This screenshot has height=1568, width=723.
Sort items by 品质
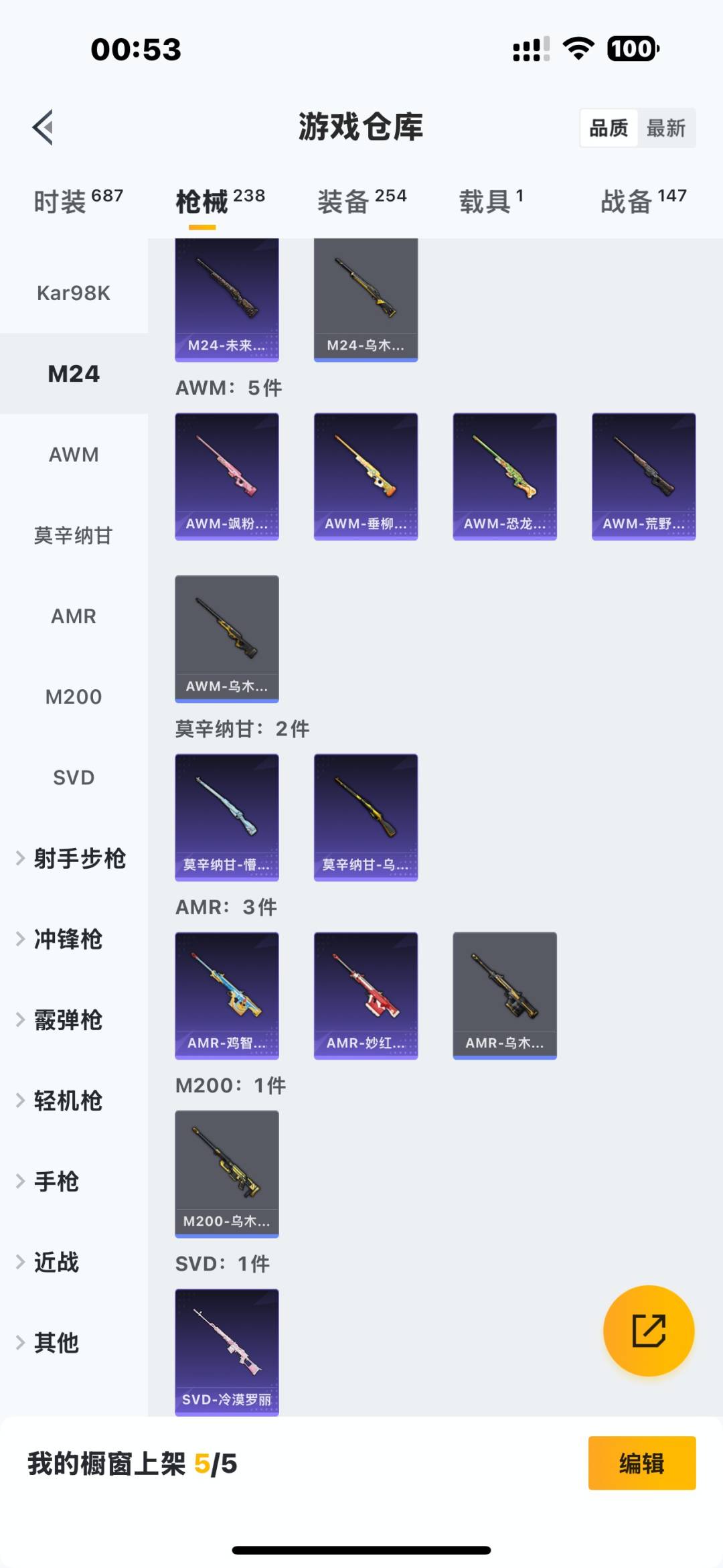click(609, 128)
